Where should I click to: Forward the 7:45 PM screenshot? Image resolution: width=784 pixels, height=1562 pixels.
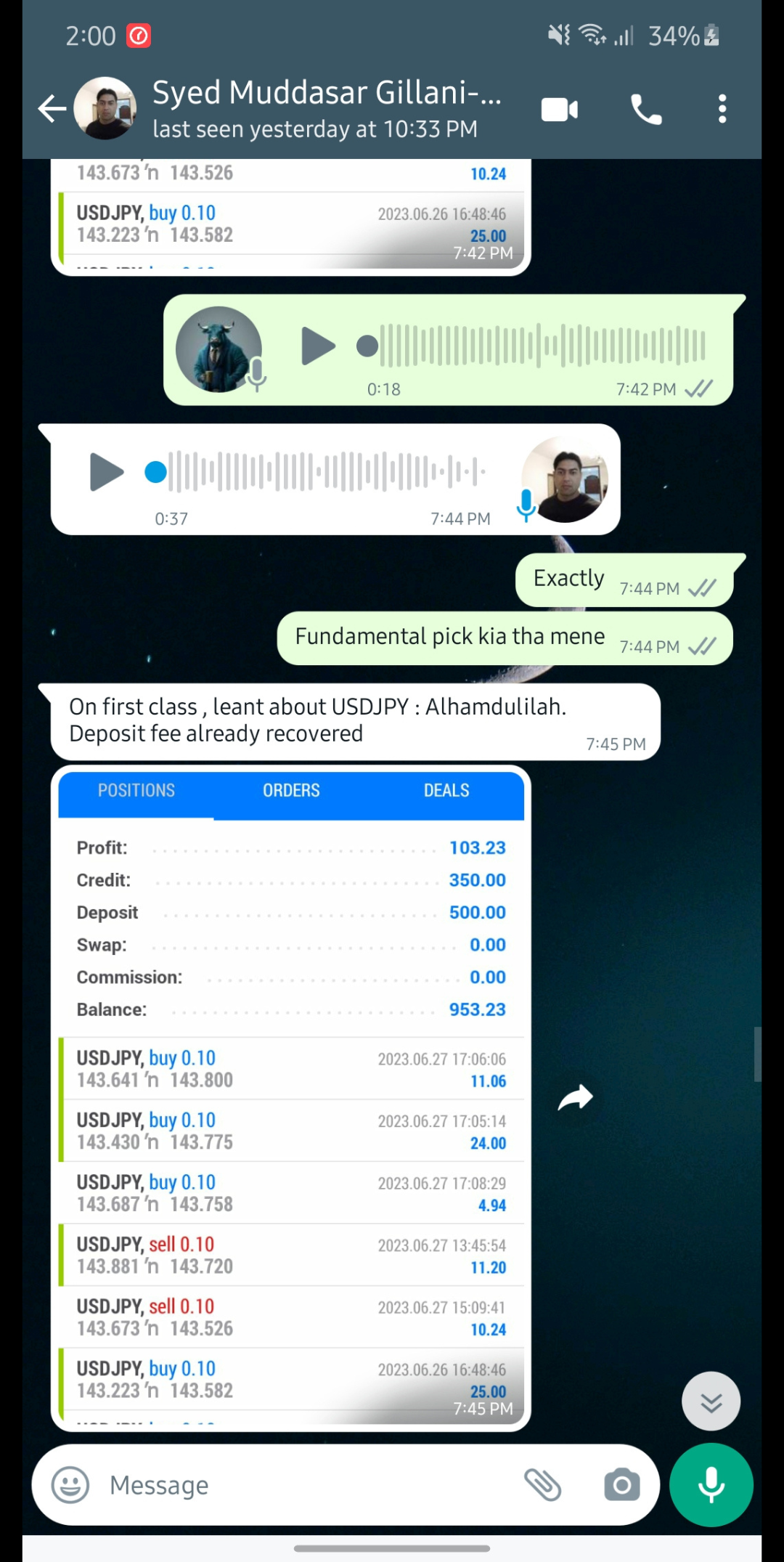576,1097
